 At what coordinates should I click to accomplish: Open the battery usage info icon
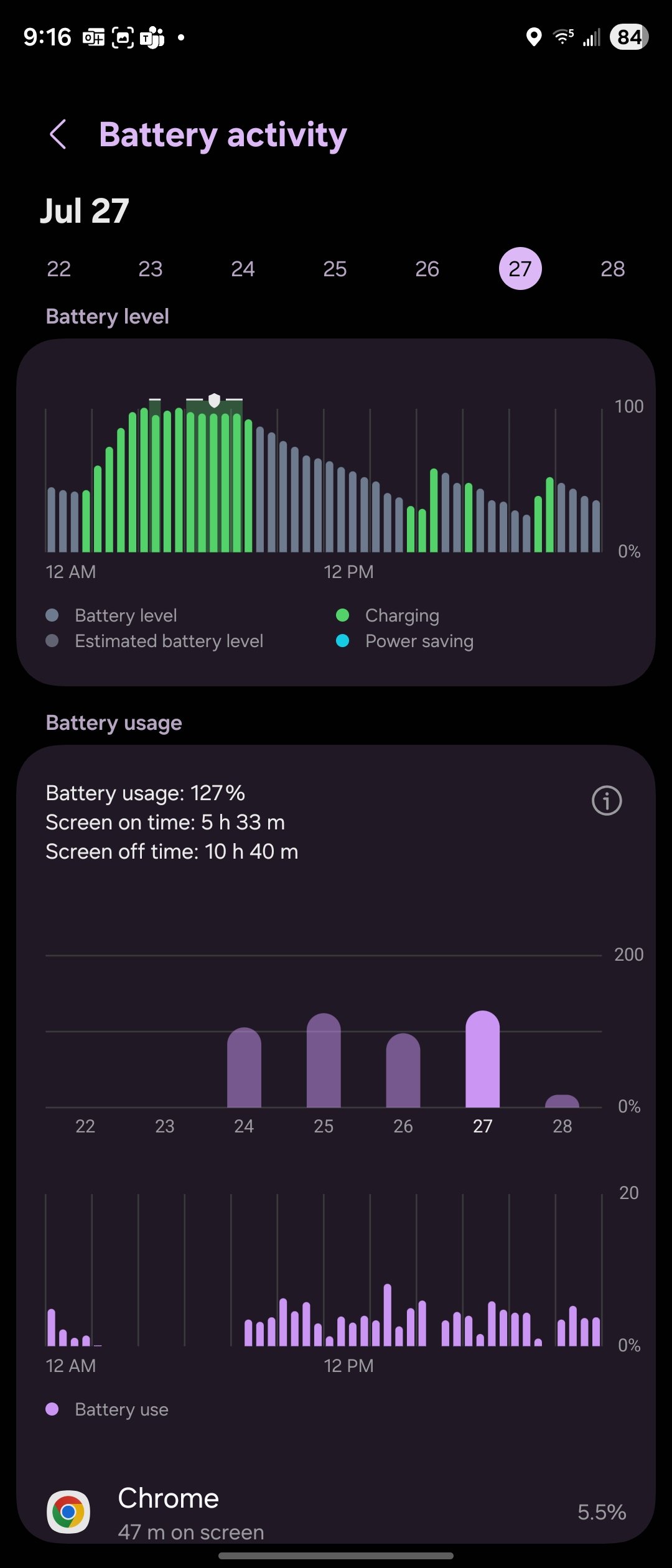607,800
